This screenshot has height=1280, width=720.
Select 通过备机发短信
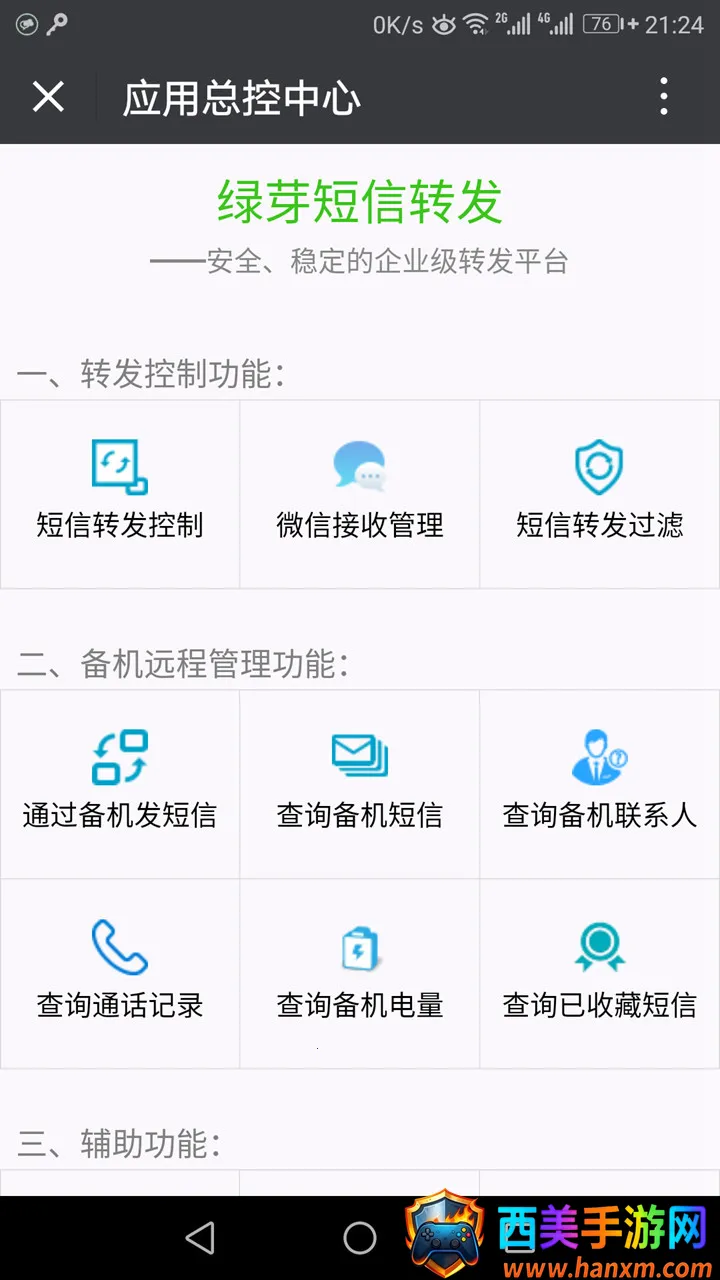point(120,784)
